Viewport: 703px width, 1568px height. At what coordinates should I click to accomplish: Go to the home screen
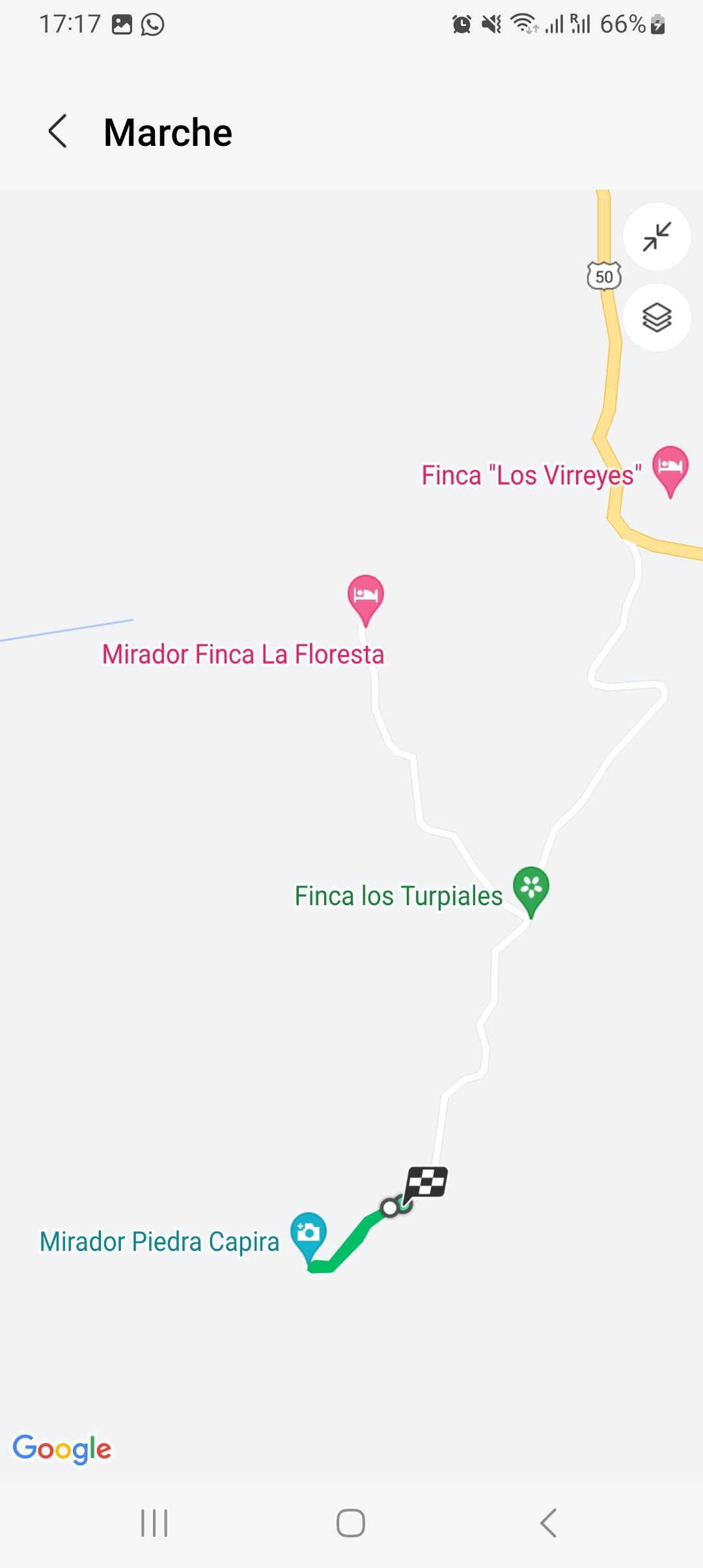[x=351, y=1523]
